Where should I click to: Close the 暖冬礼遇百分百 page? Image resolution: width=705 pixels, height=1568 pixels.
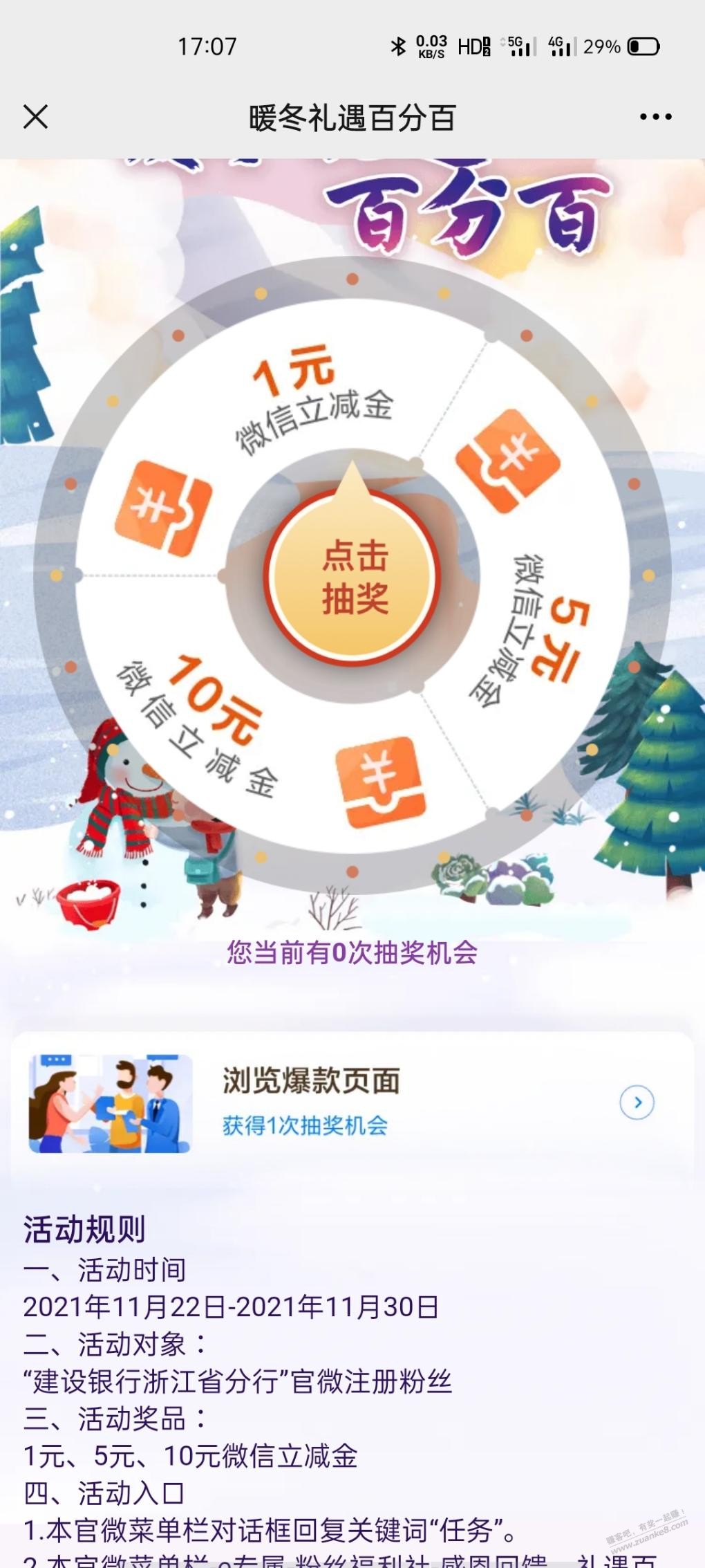[x=35, y=117]
